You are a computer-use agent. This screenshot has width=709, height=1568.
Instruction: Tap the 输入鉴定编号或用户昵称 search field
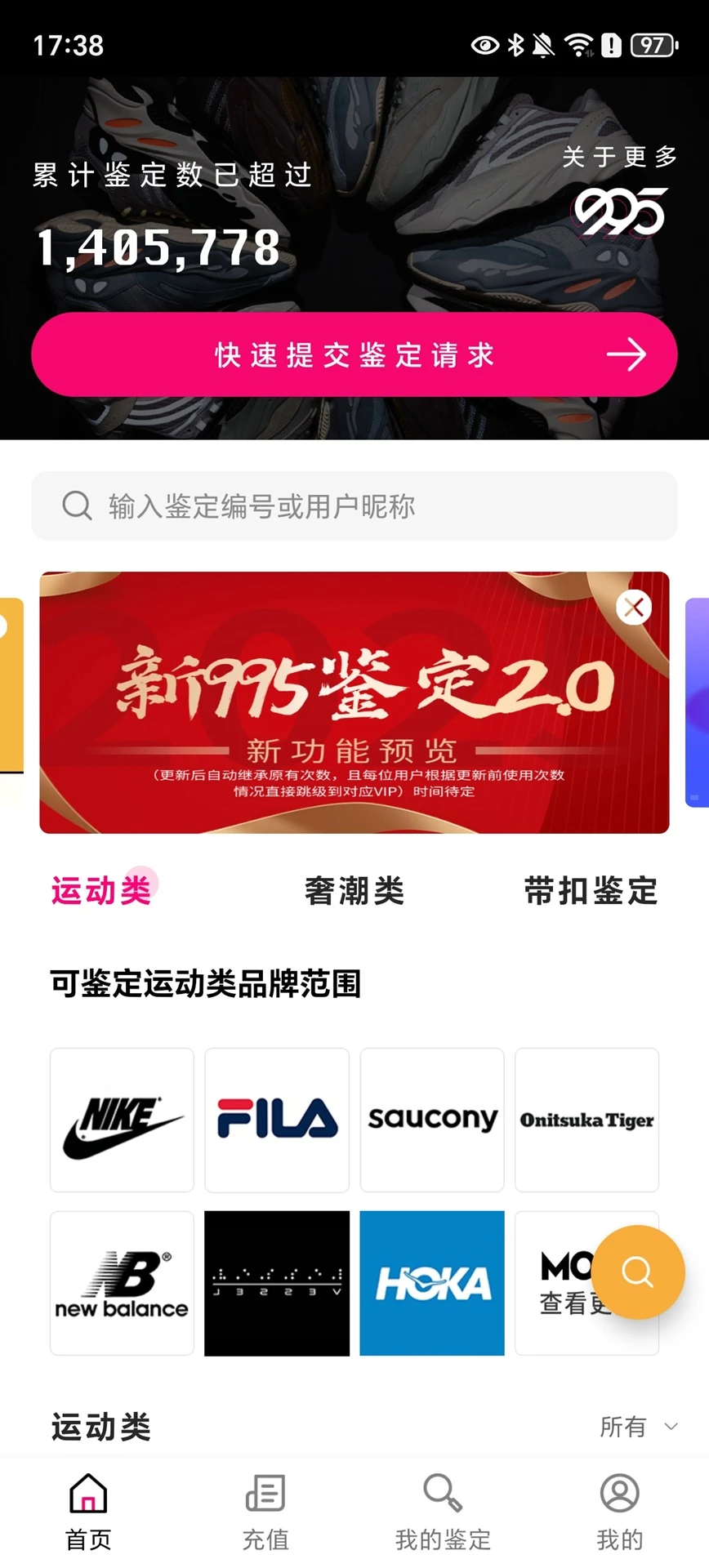click(354, 506)
